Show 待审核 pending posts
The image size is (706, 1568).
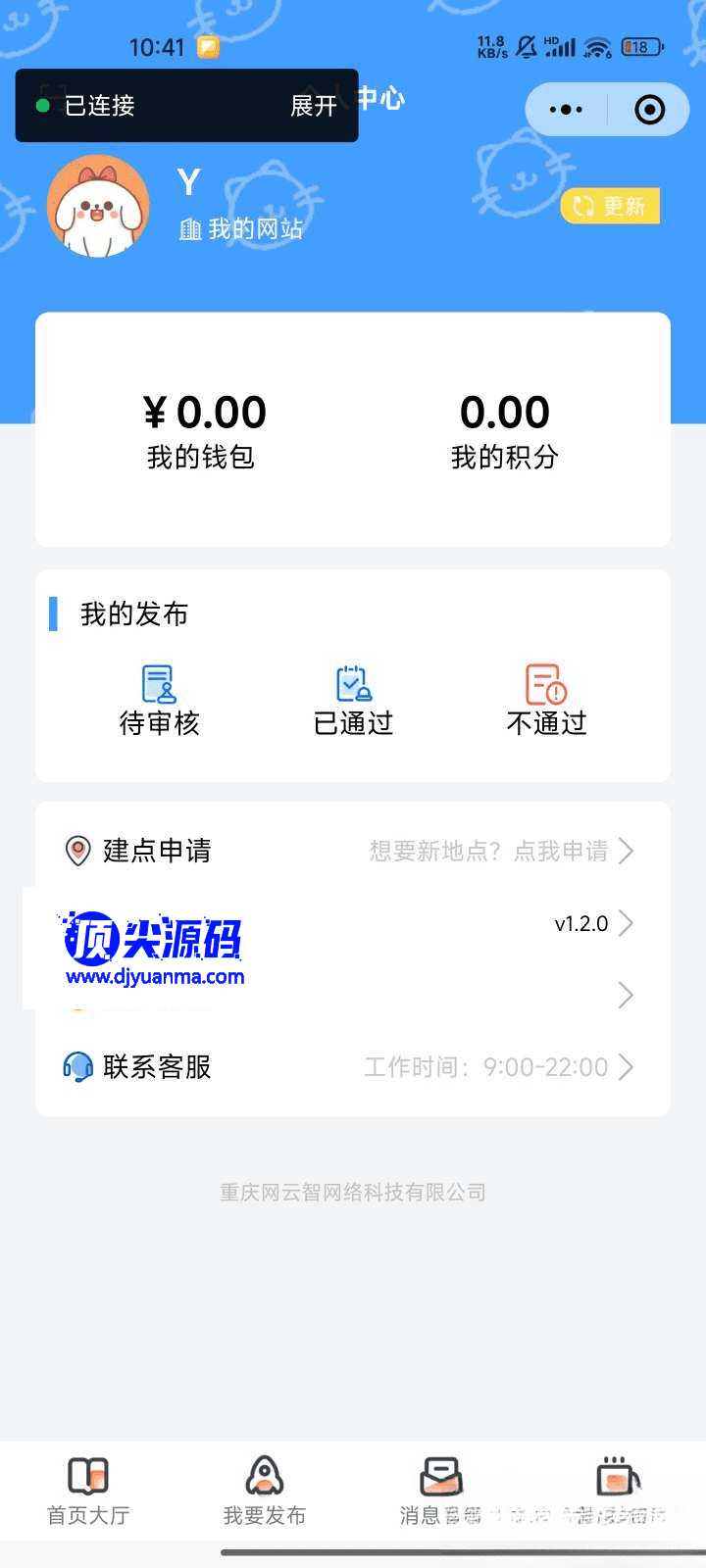pos(159,700)
